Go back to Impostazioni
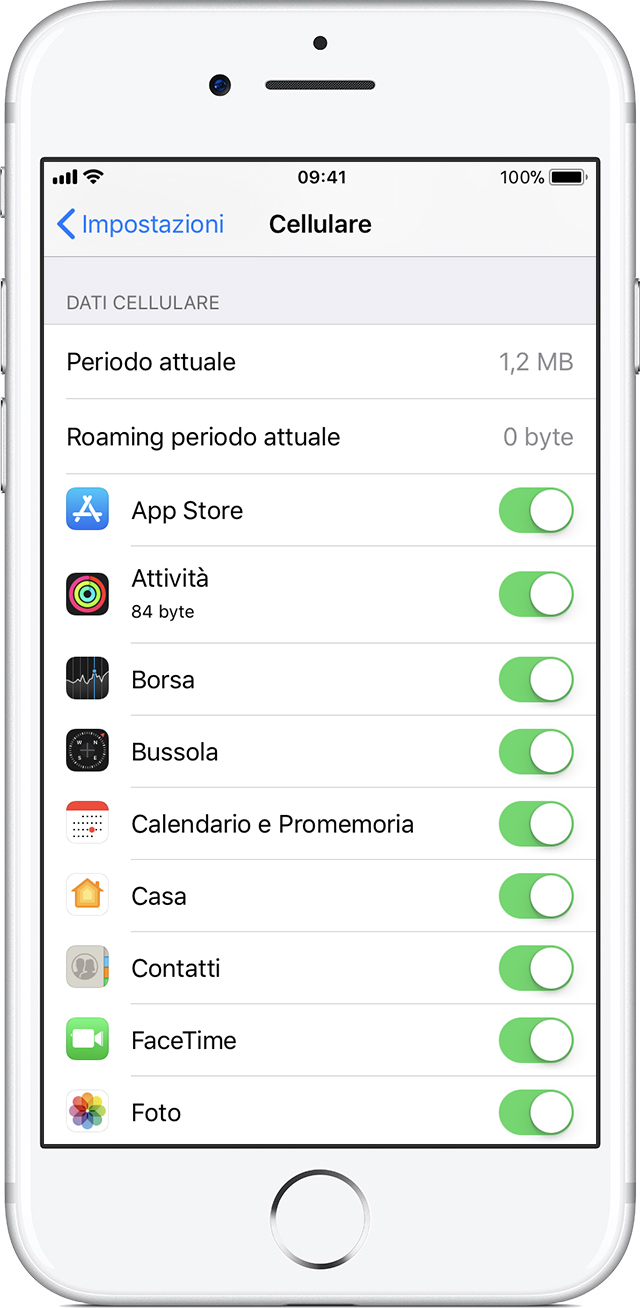 click(141, 224)
